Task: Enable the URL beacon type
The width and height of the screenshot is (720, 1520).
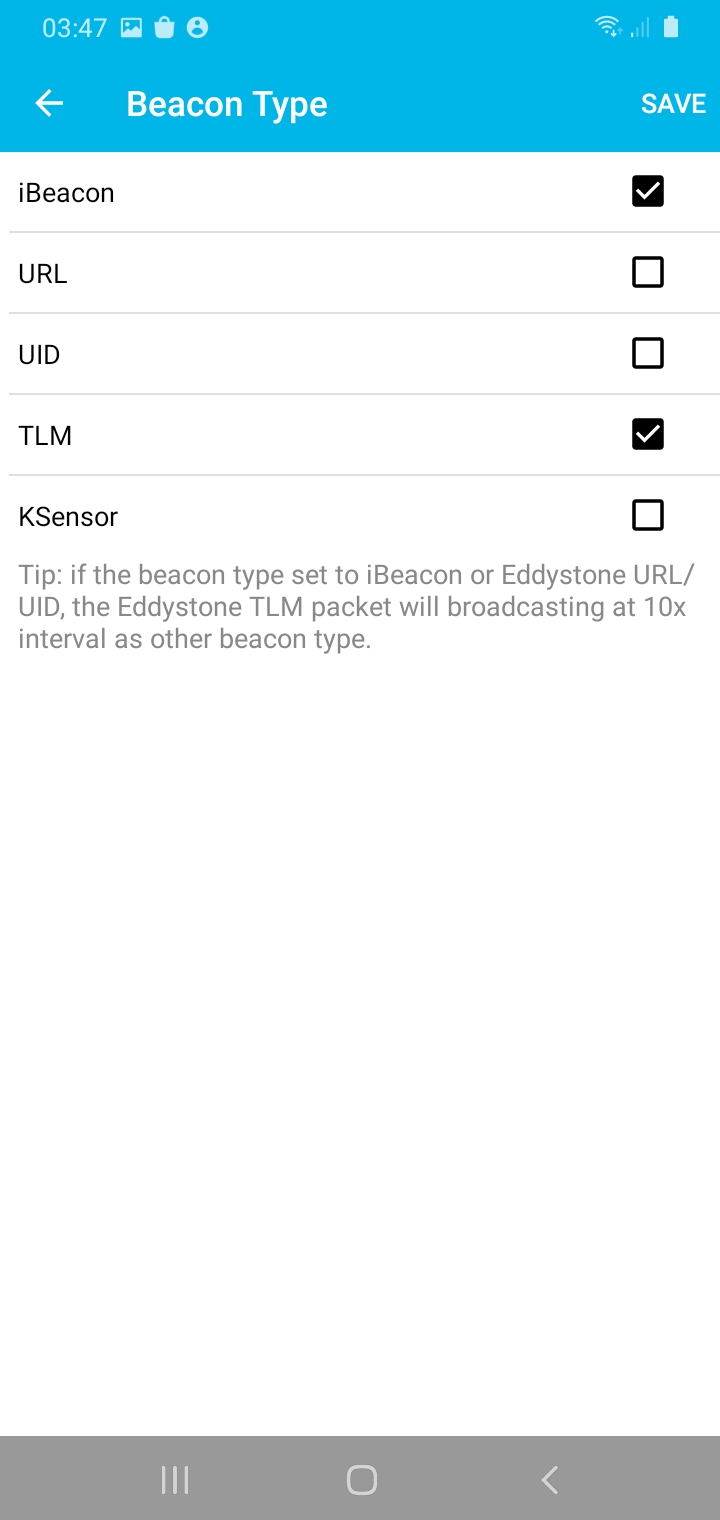Action: click(648, 272)
